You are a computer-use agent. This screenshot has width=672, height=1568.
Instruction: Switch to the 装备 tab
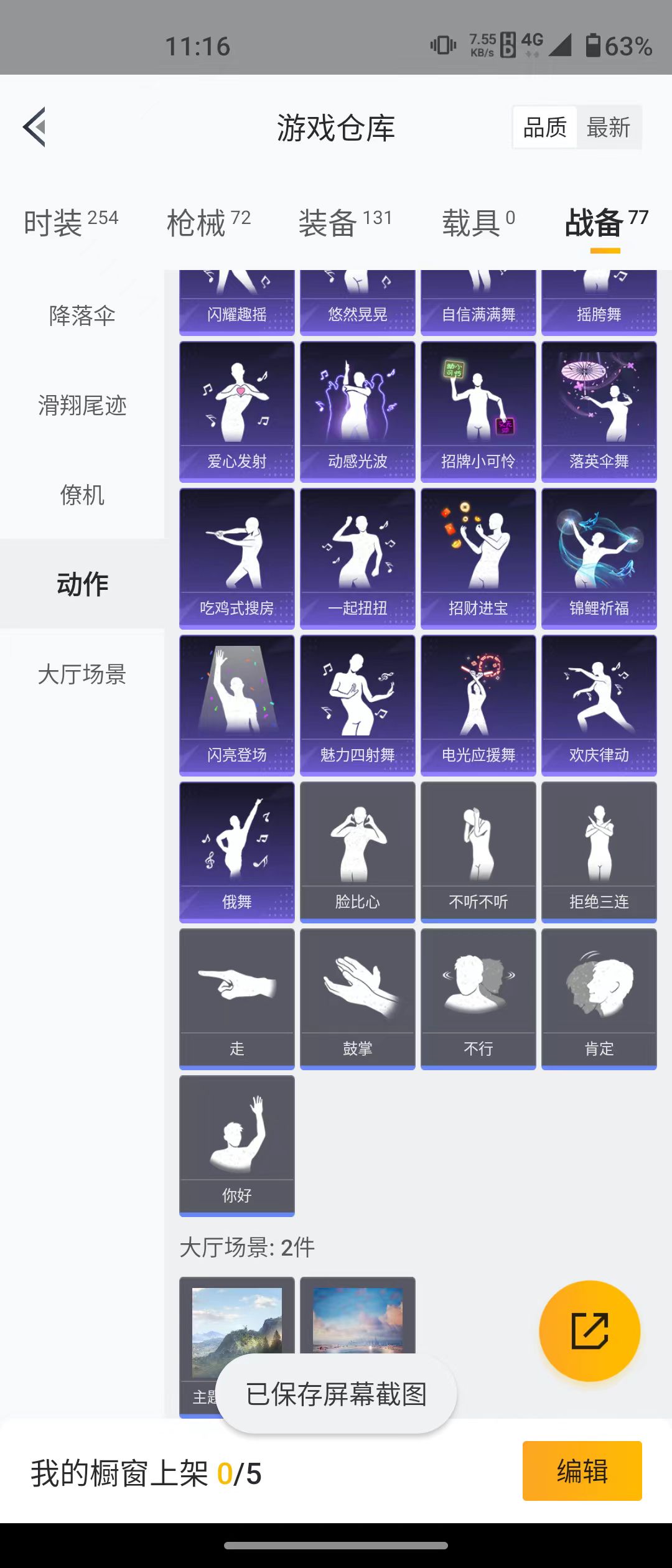[345, 222]
